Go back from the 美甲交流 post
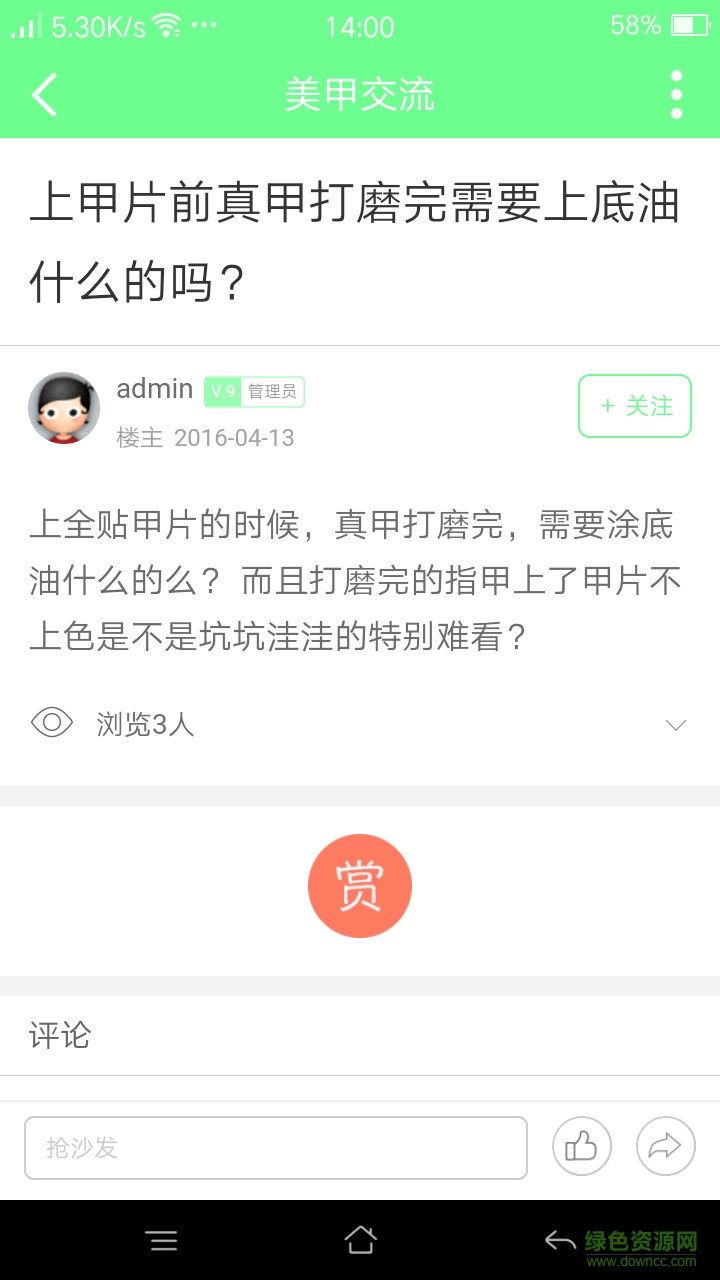 pos(45,95)
